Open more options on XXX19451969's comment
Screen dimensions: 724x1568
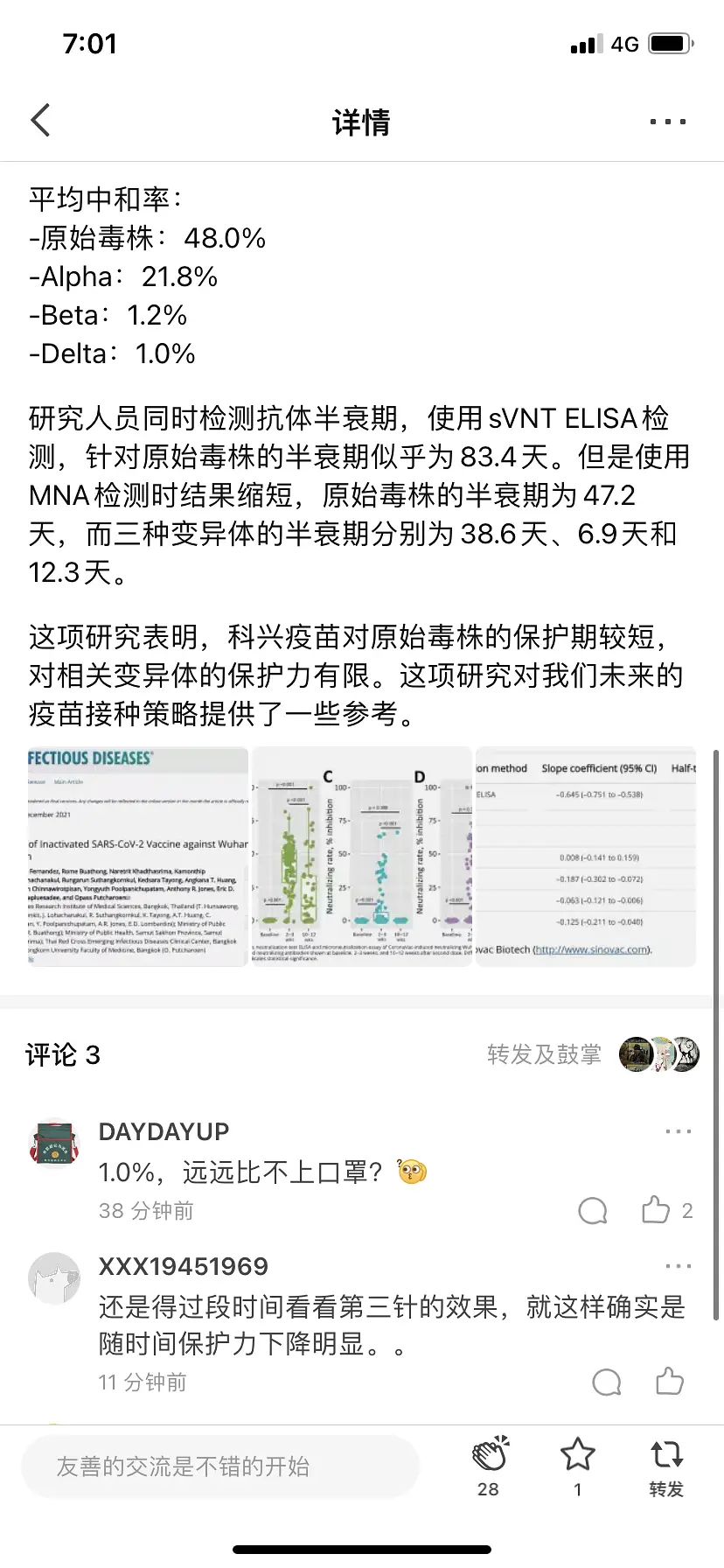click(678, 1266)
